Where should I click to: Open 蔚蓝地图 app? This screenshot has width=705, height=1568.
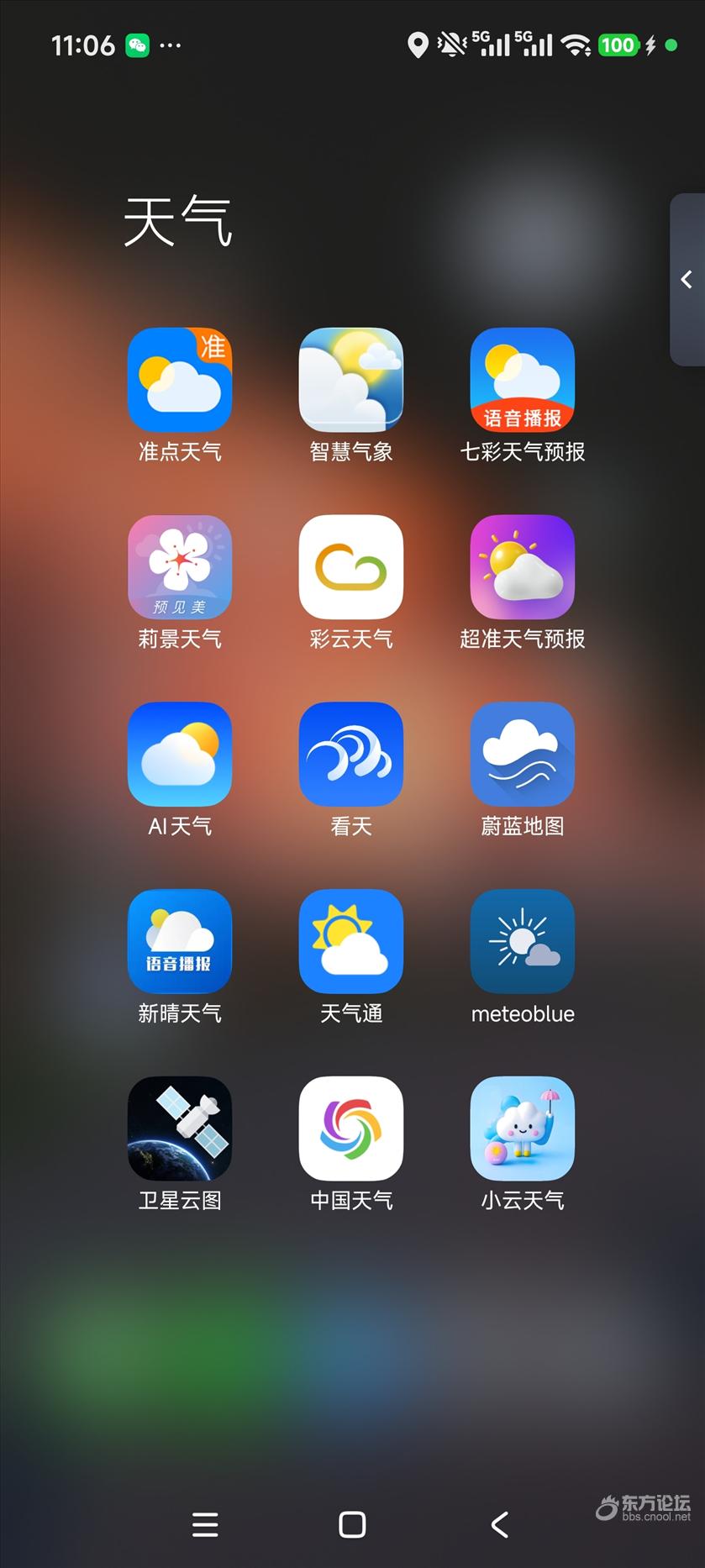(522, 755)
